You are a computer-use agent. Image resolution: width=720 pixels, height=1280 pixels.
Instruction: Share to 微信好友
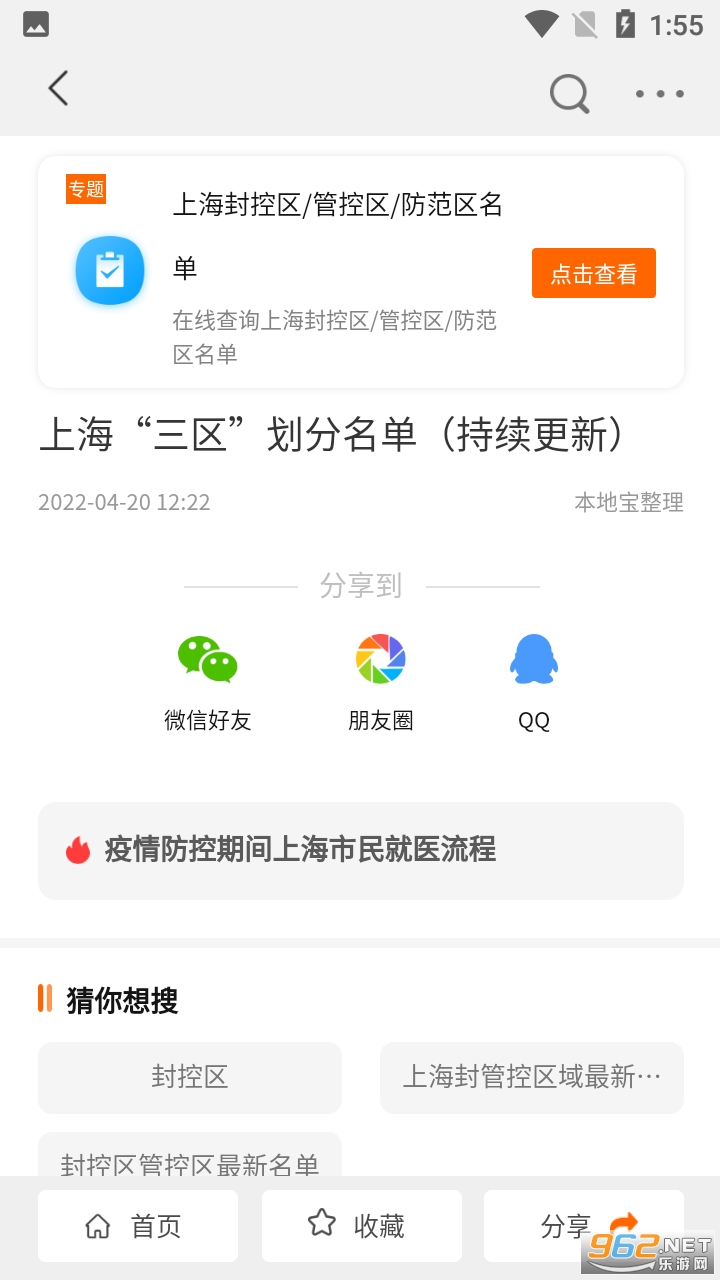tap(207, 681)
